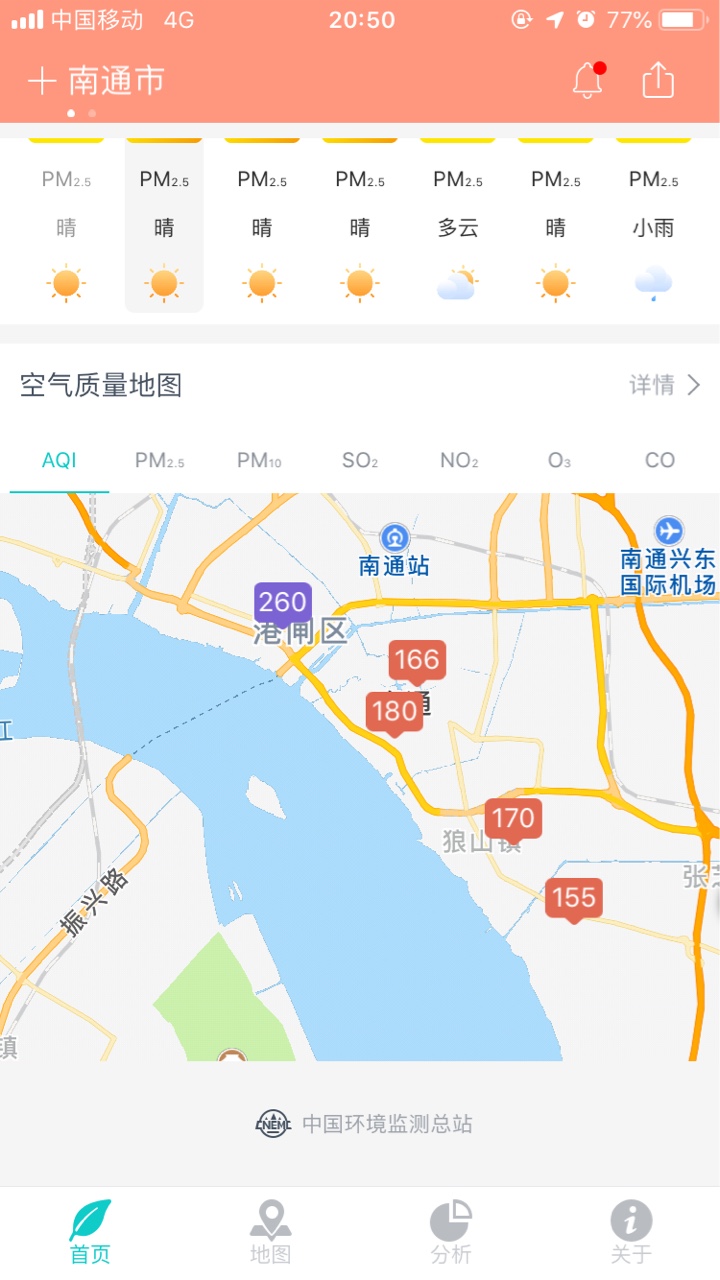Viewport: 720px width, 1280px height.
Task: Show NO2 readings on the map
Action: tap(459, 461)
